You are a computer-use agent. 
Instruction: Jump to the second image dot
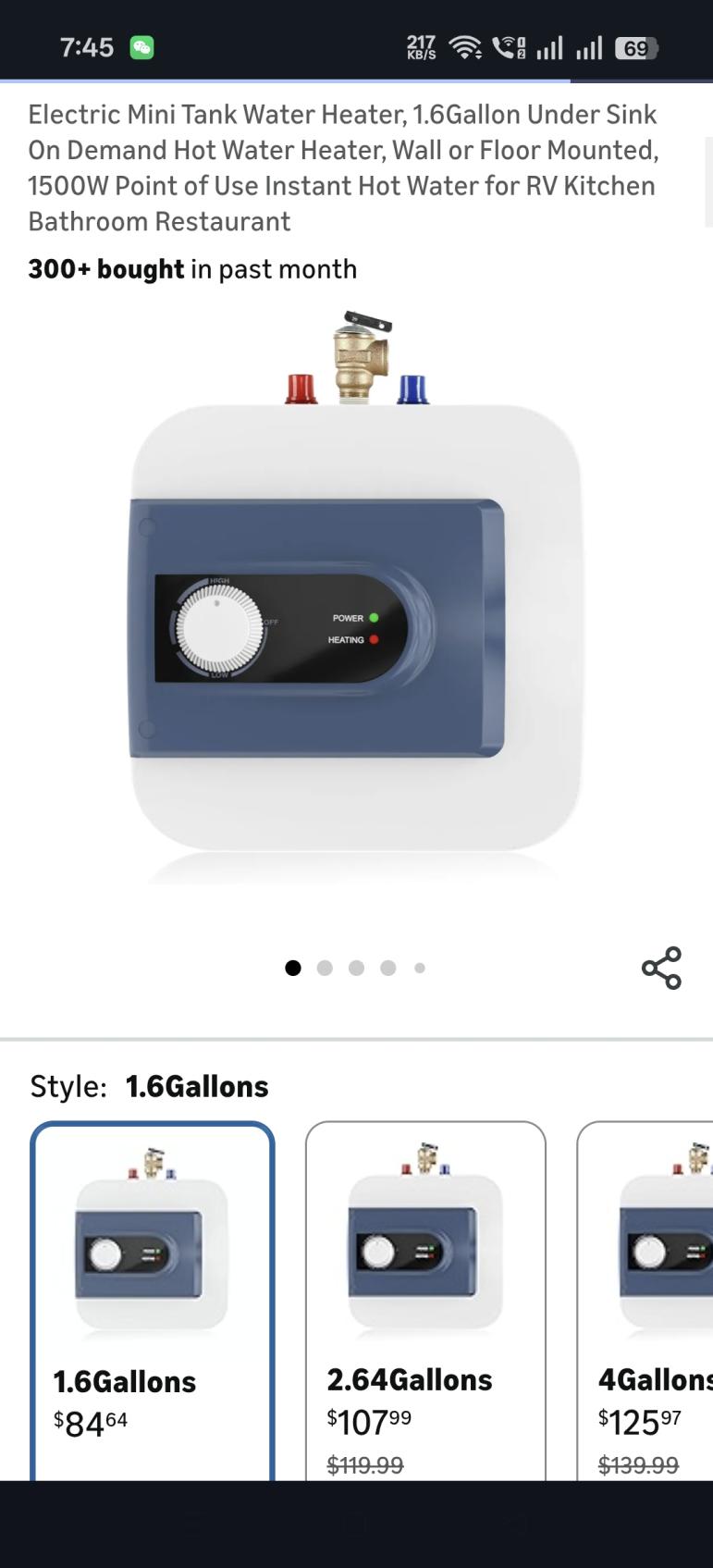pyautogui.click(x=325, y=968)
